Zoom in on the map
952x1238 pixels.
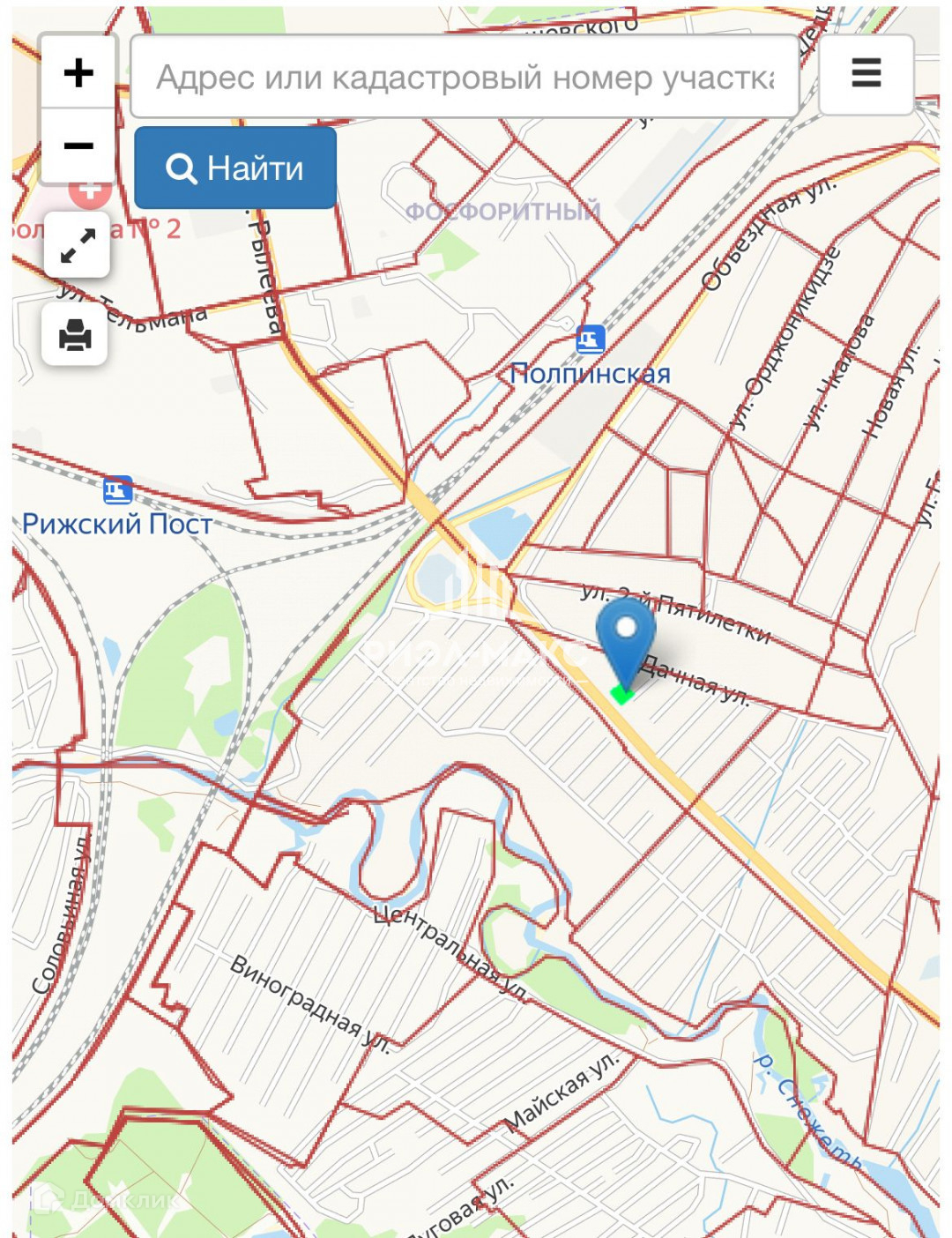[x=78, y=73]
